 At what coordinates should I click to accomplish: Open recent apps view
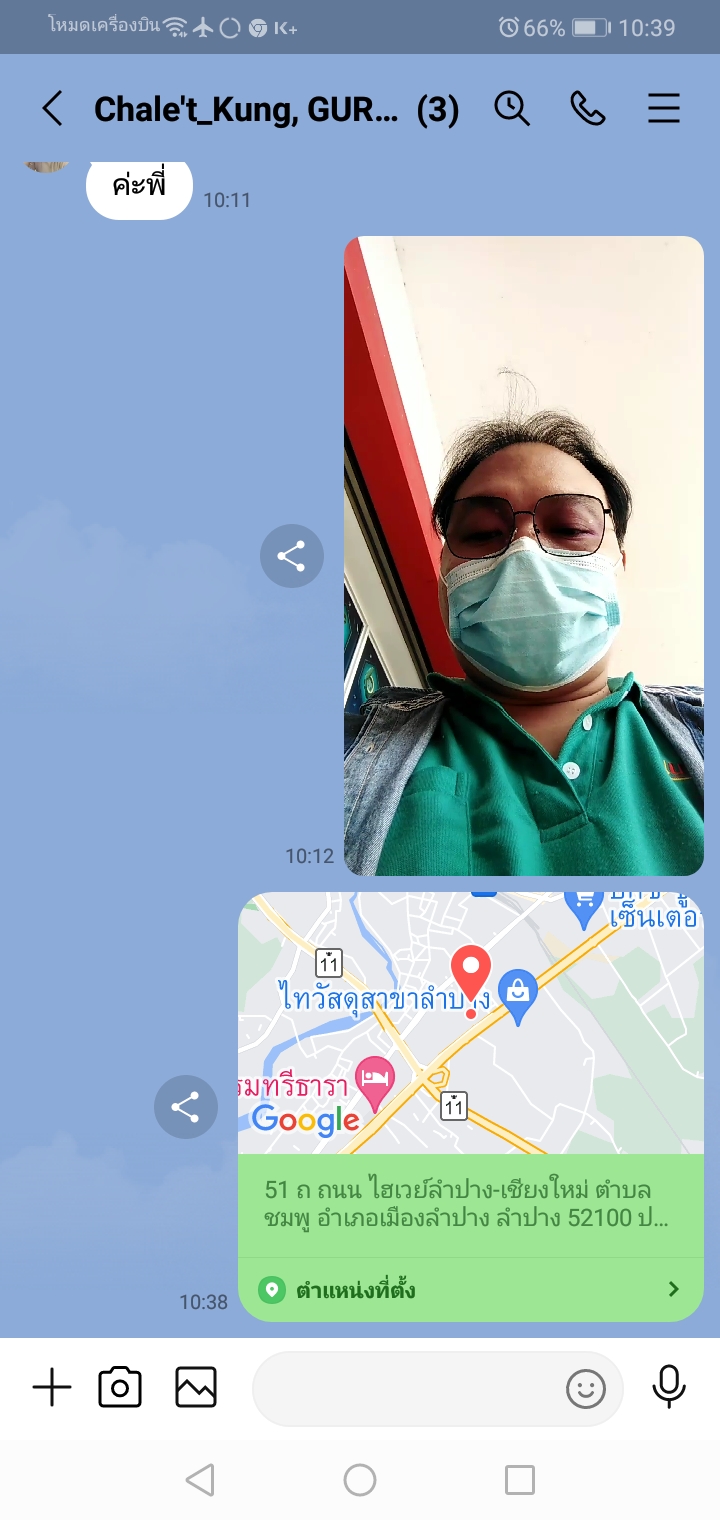[520, 1480]
